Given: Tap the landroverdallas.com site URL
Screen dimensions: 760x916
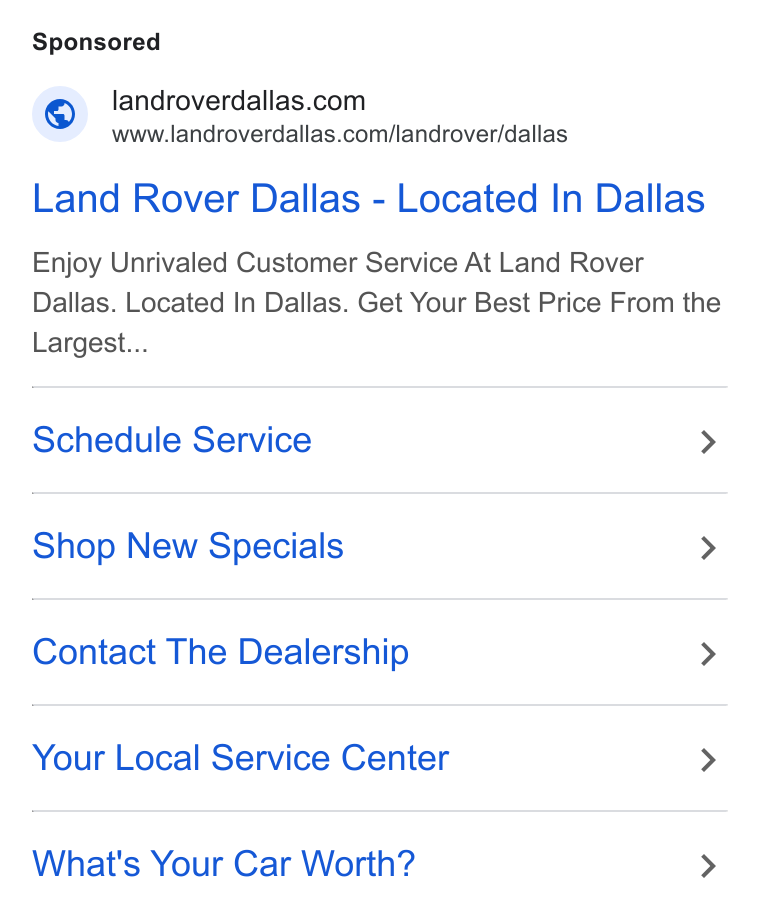Looking at the screenshot, I should pyautogui.click(x=339, y=134).
